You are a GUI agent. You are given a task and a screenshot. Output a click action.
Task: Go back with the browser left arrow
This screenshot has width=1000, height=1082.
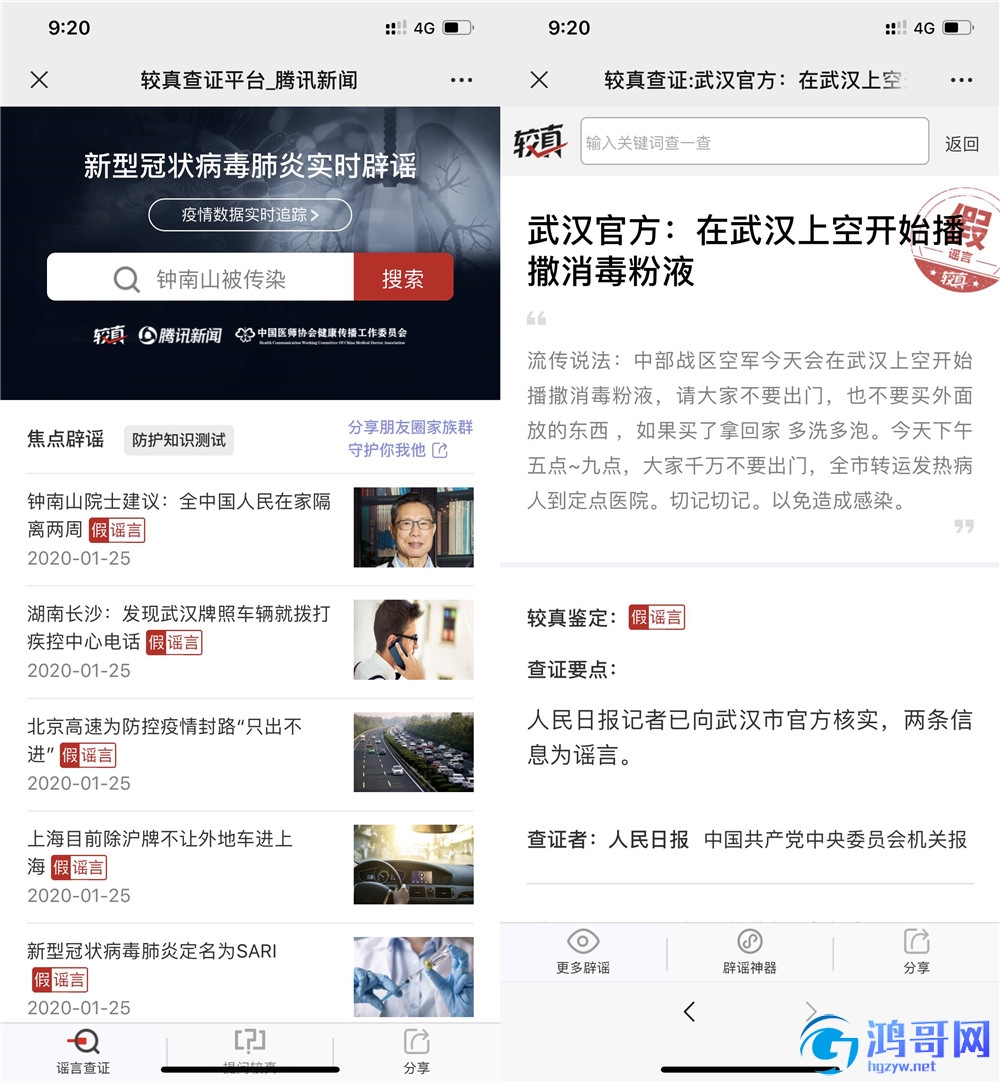coord(689,1012)
